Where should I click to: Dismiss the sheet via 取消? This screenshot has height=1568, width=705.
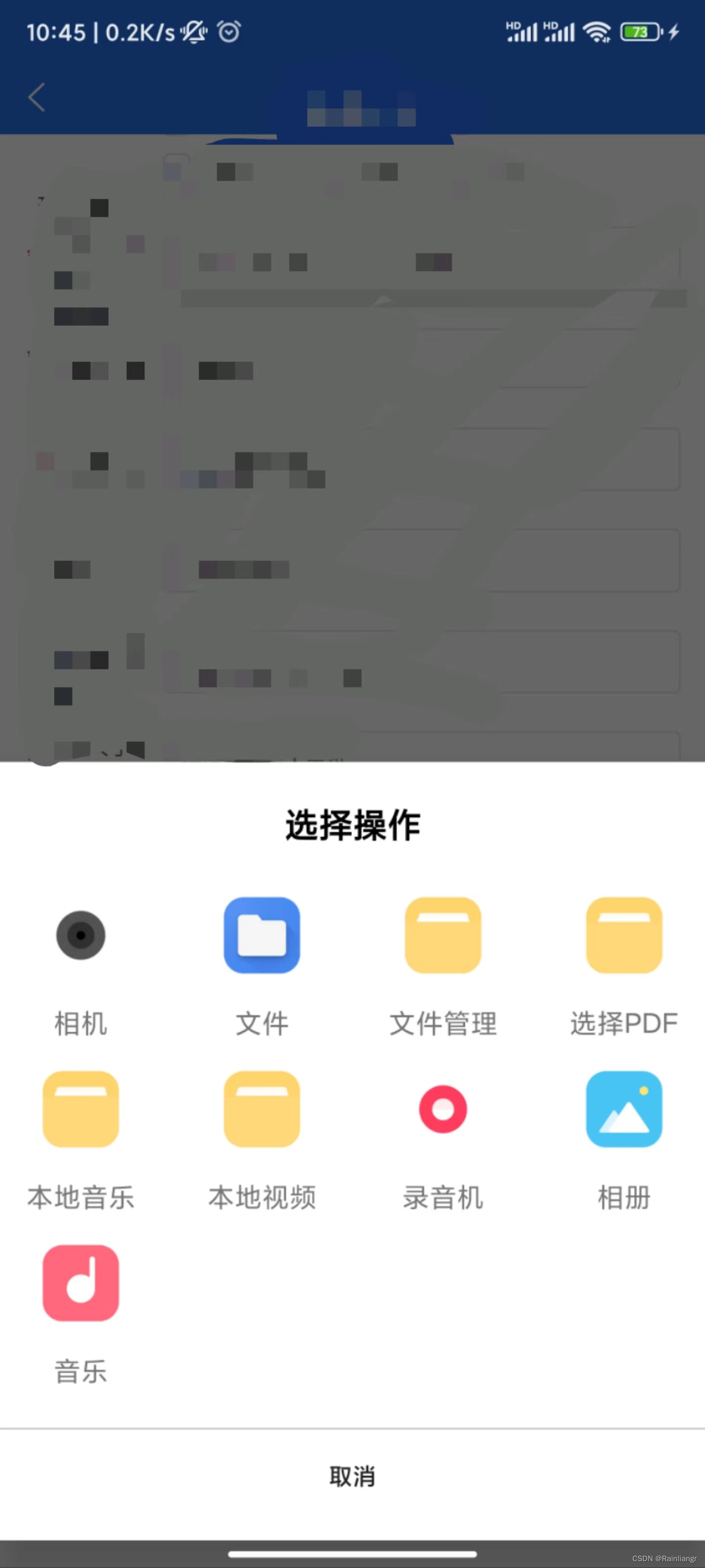pos(352,1475)
